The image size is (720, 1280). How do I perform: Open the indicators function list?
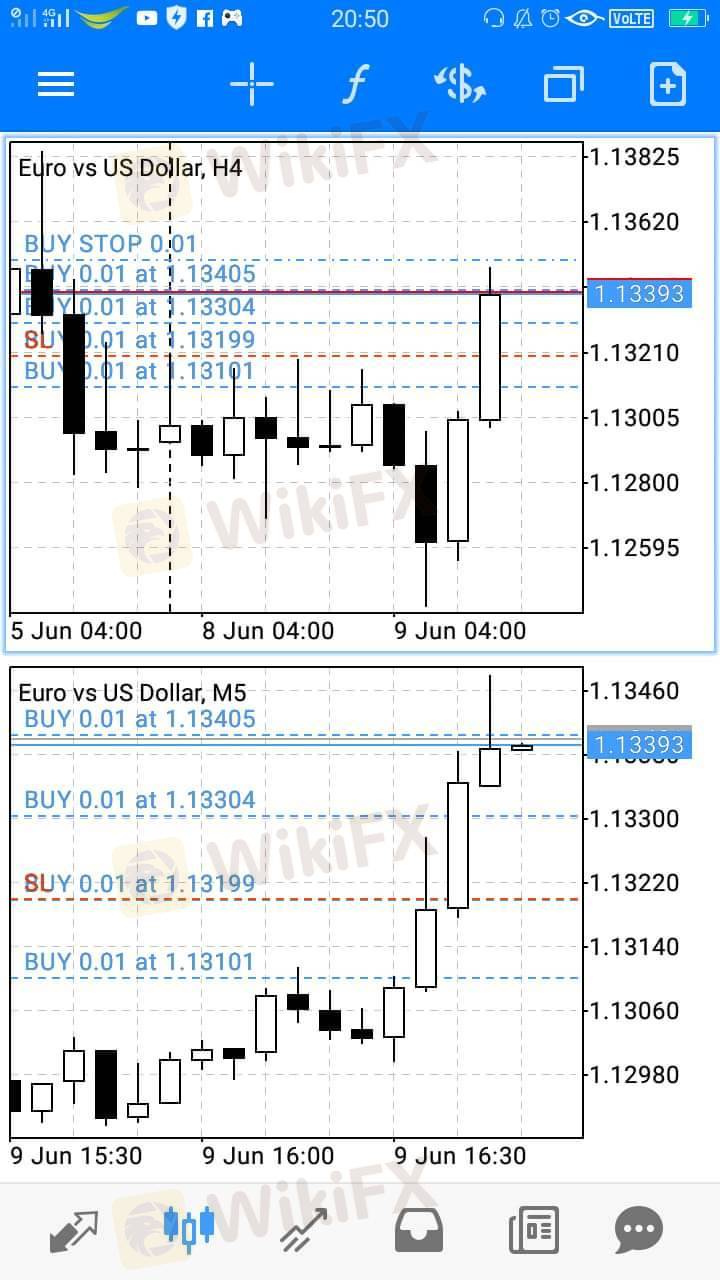click(x=354, y=85)
